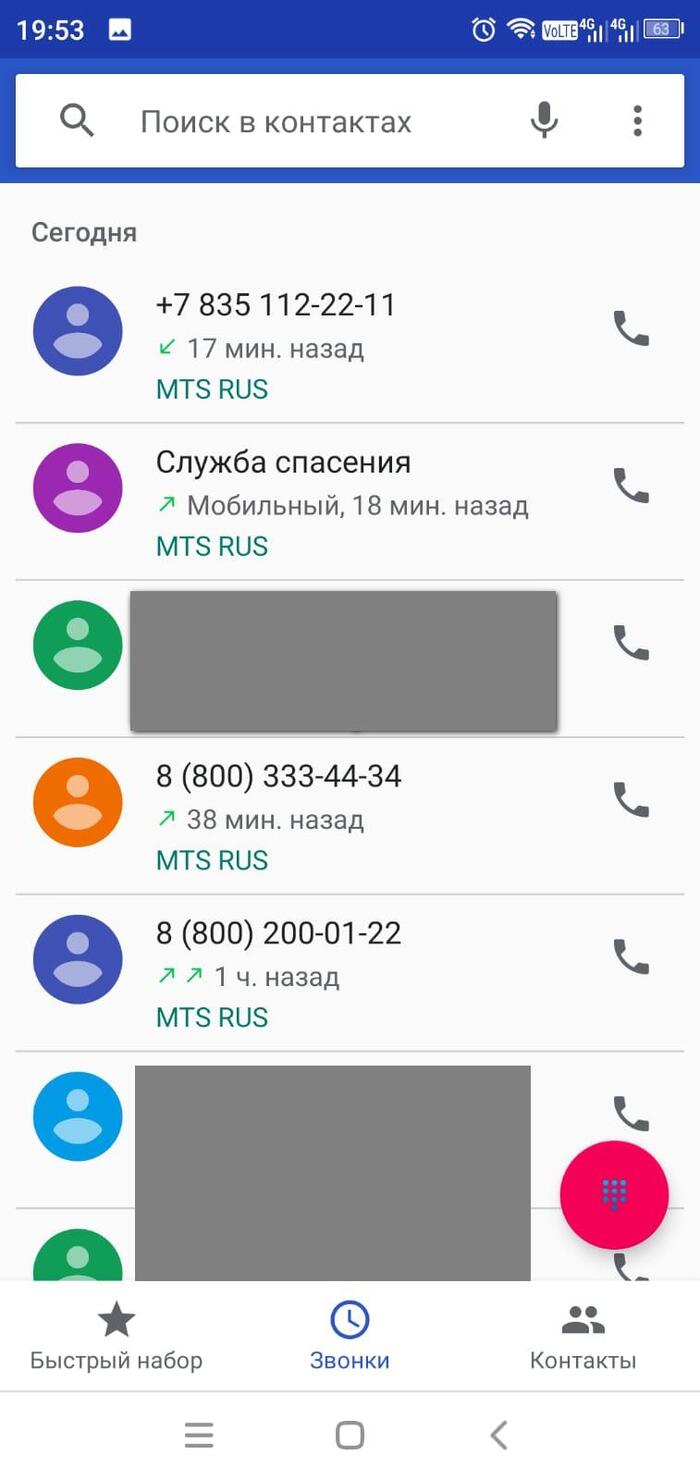Switch to Контакты tab
This screenshot has width=700, height=1480.
click(x=583, y=1337)
